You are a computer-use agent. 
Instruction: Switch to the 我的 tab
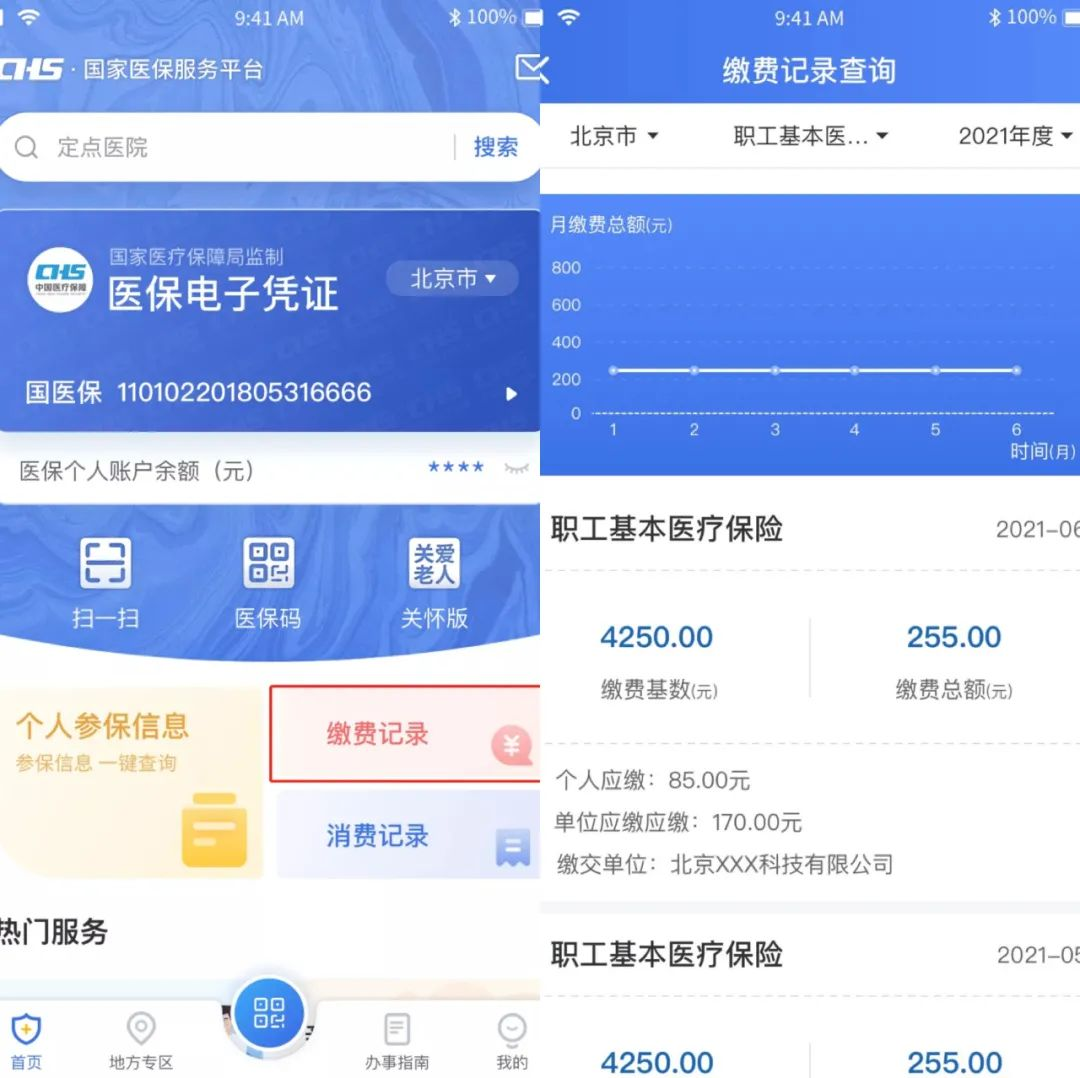[511, 1040]
